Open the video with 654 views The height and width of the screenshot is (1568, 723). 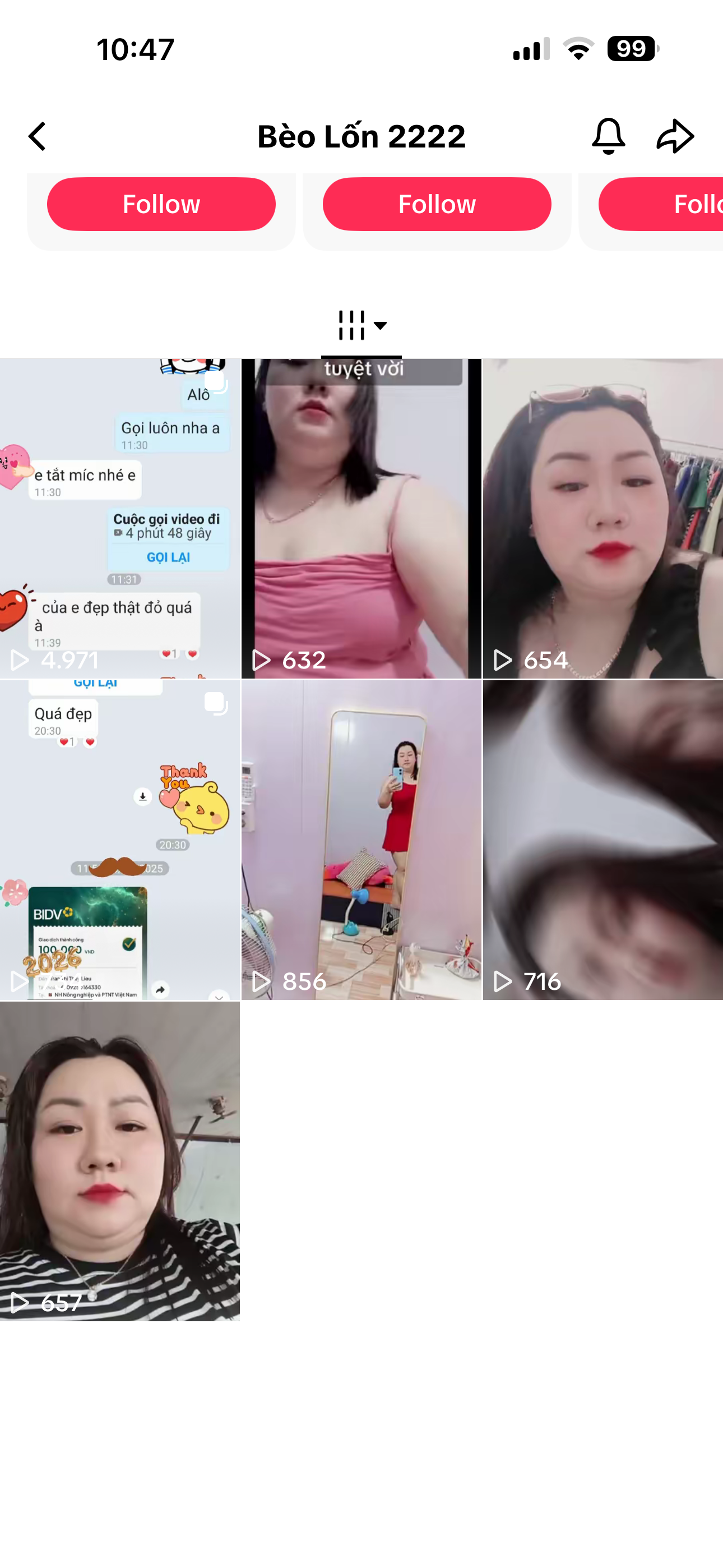click(x=602, y=519)
